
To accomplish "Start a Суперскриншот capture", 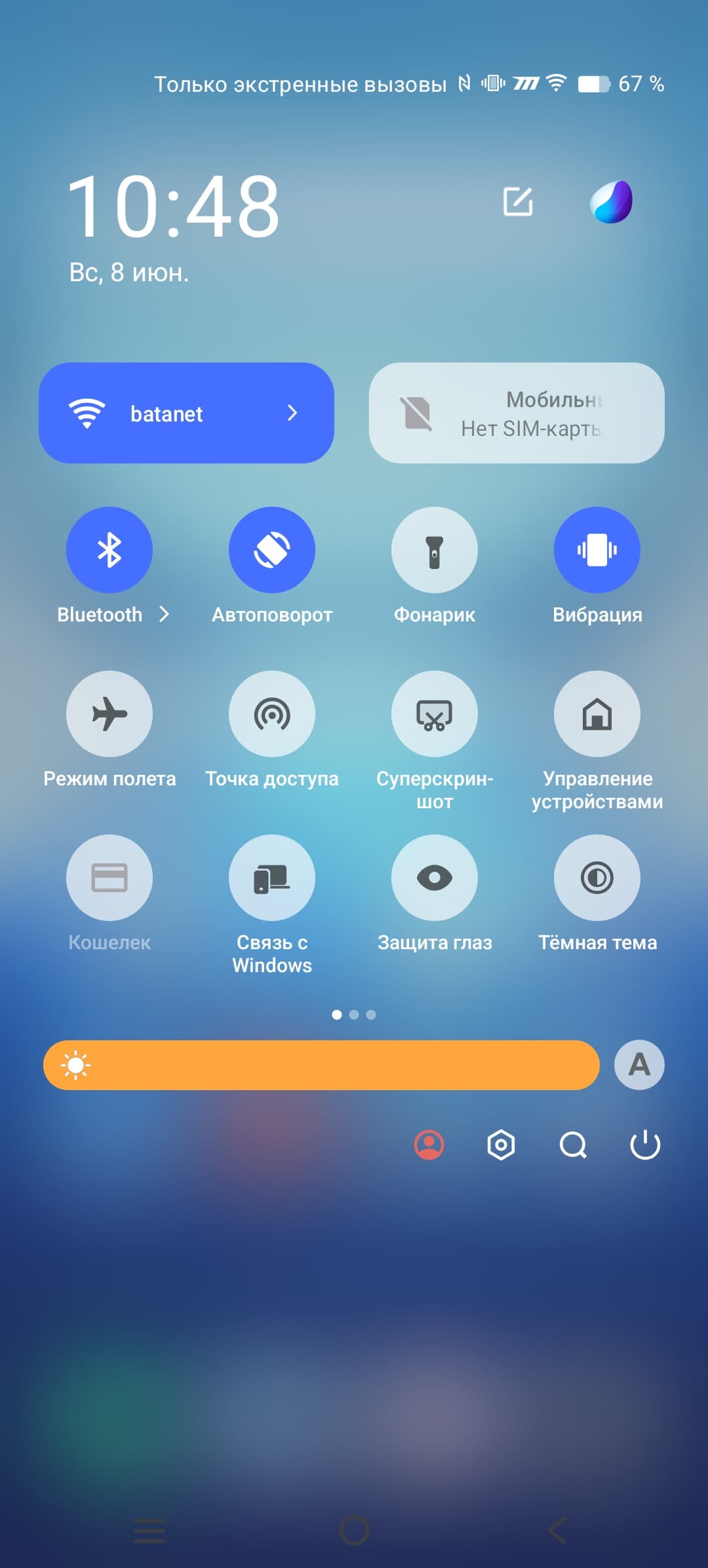I will 435,713.
